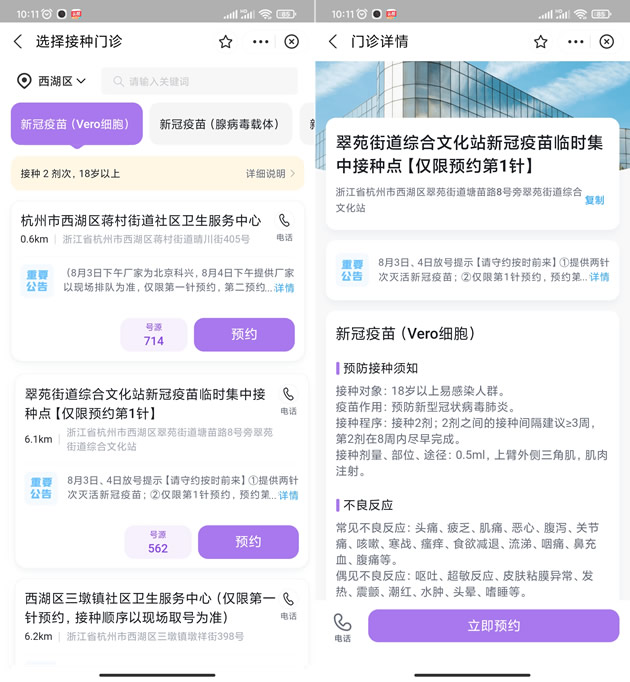630x682 pixels.
Task: Select the 新冠疫苗（Vero细胞）chip
Action: click(x=75, y=124)
